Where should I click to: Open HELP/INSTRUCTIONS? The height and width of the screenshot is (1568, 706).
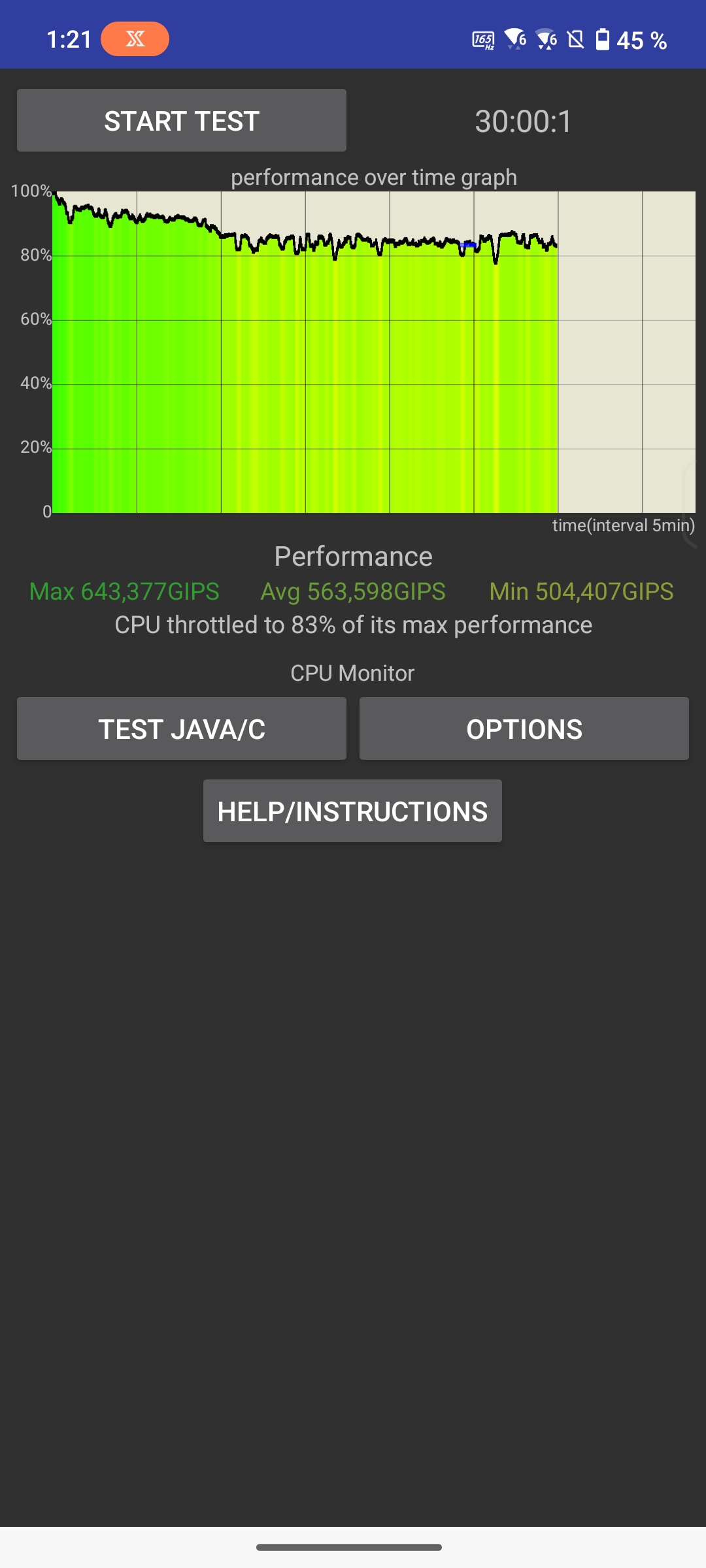(352, 811)
